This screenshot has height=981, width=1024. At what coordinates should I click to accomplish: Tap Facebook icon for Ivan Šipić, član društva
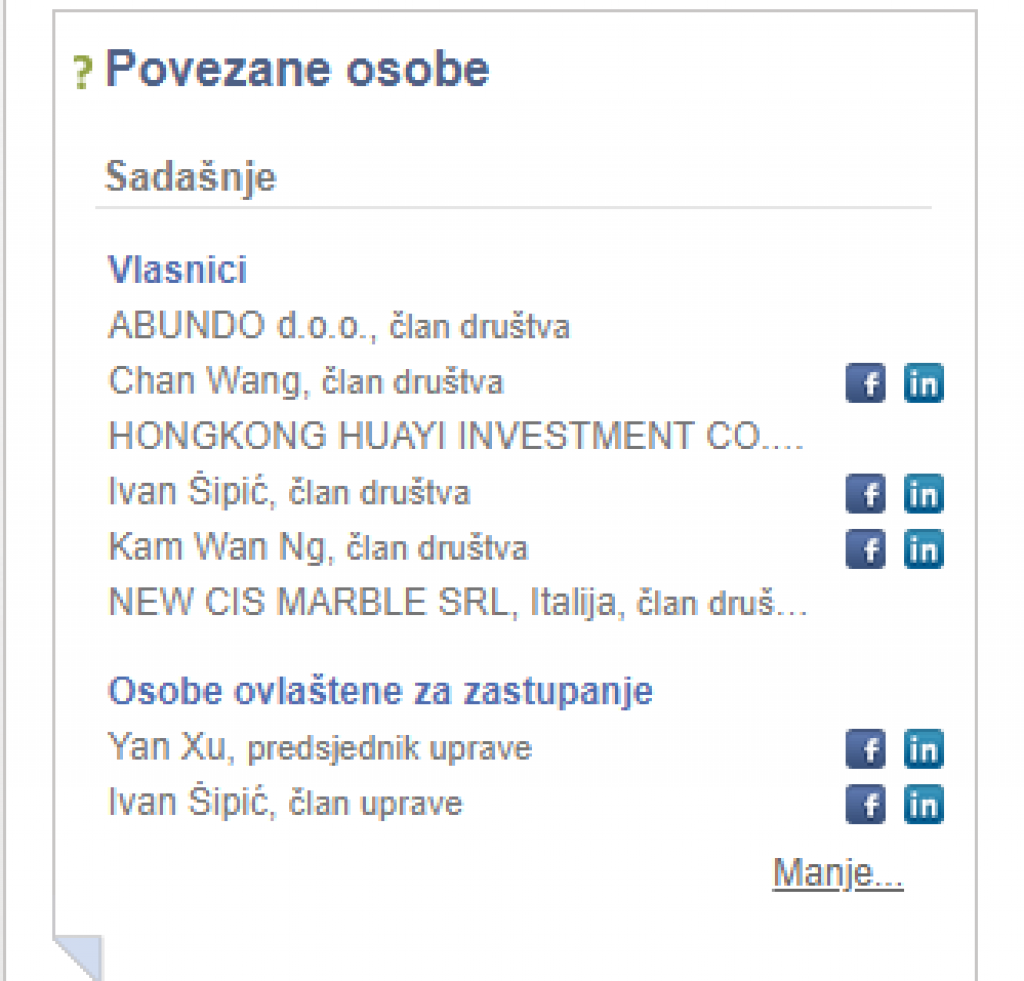865,494
